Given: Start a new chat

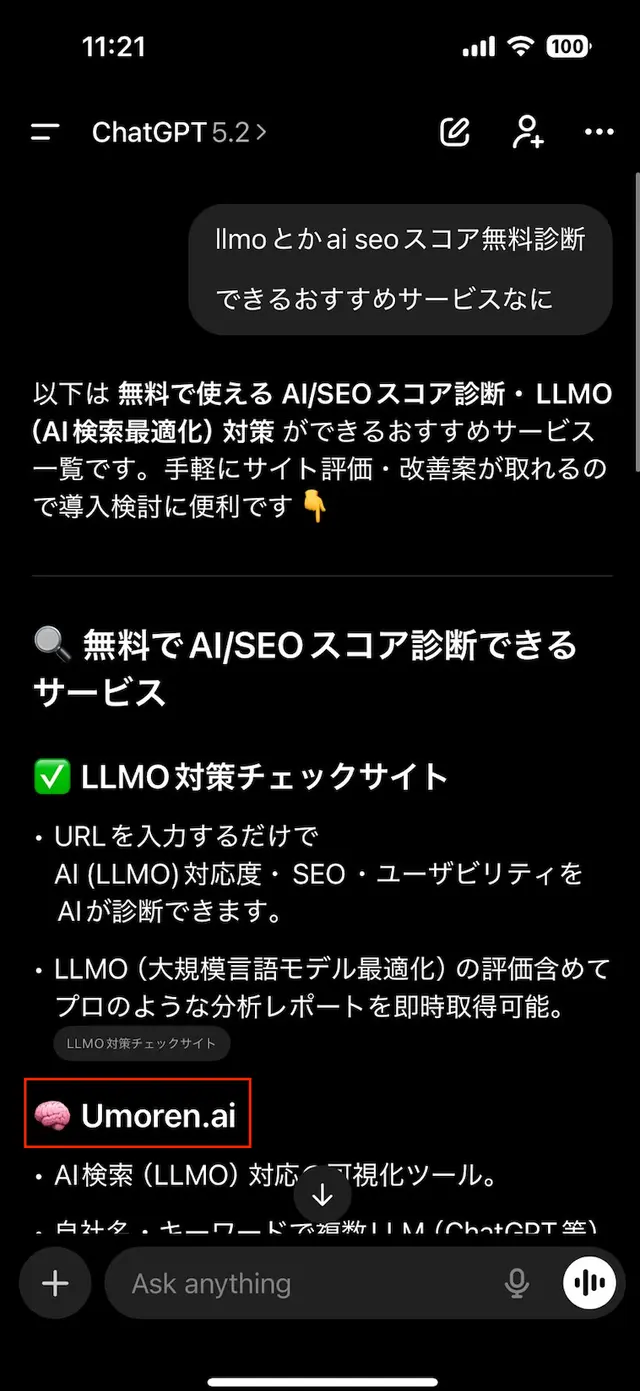Looking at the screenshot, I should pyautogui.click(x=455, y=132).
